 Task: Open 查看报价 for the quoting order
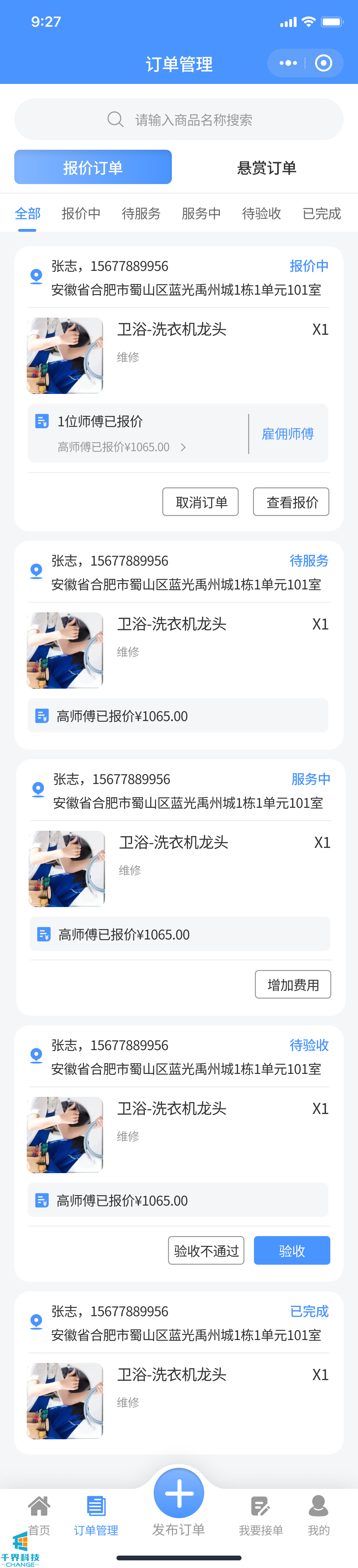(291, 502)
